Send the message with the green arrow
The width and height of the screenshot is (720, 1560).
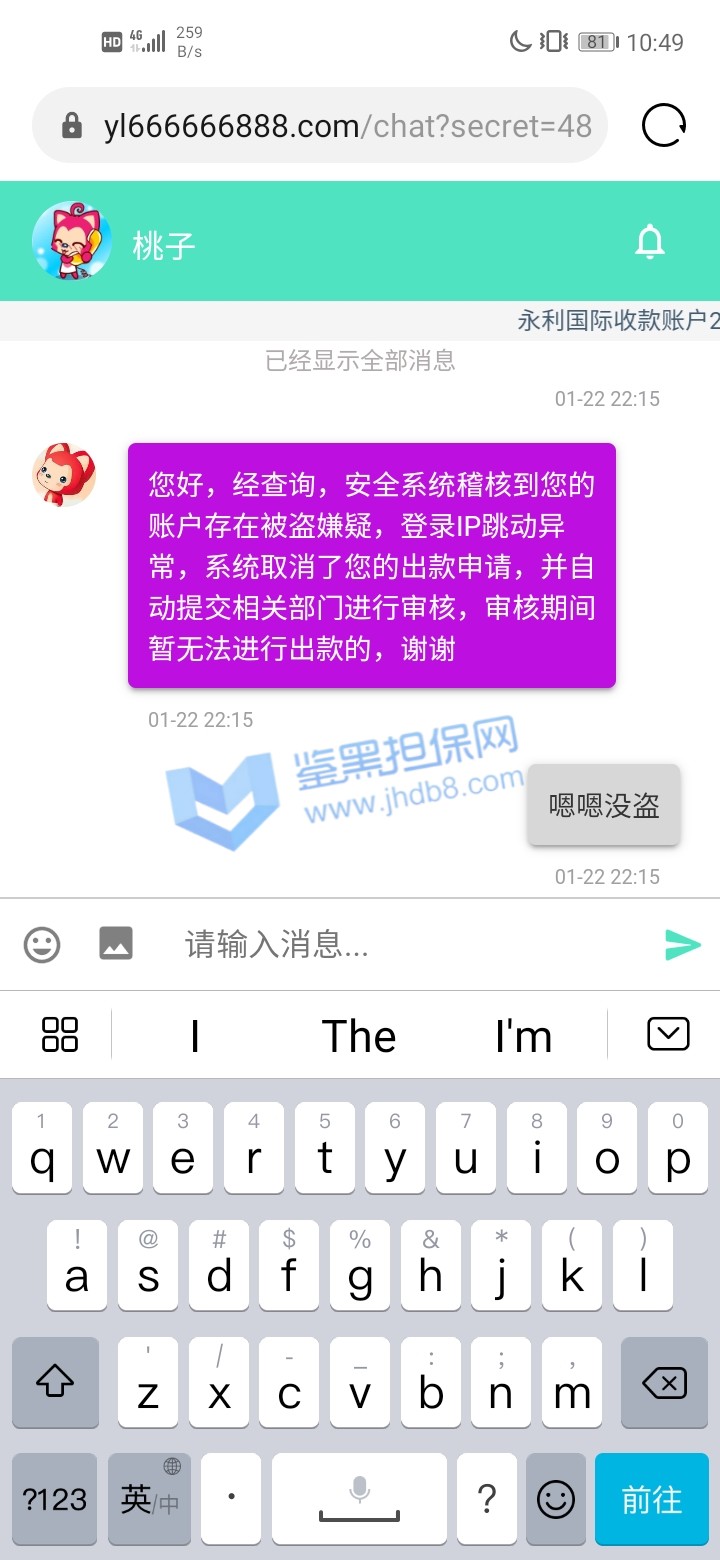tap(683, 944)
